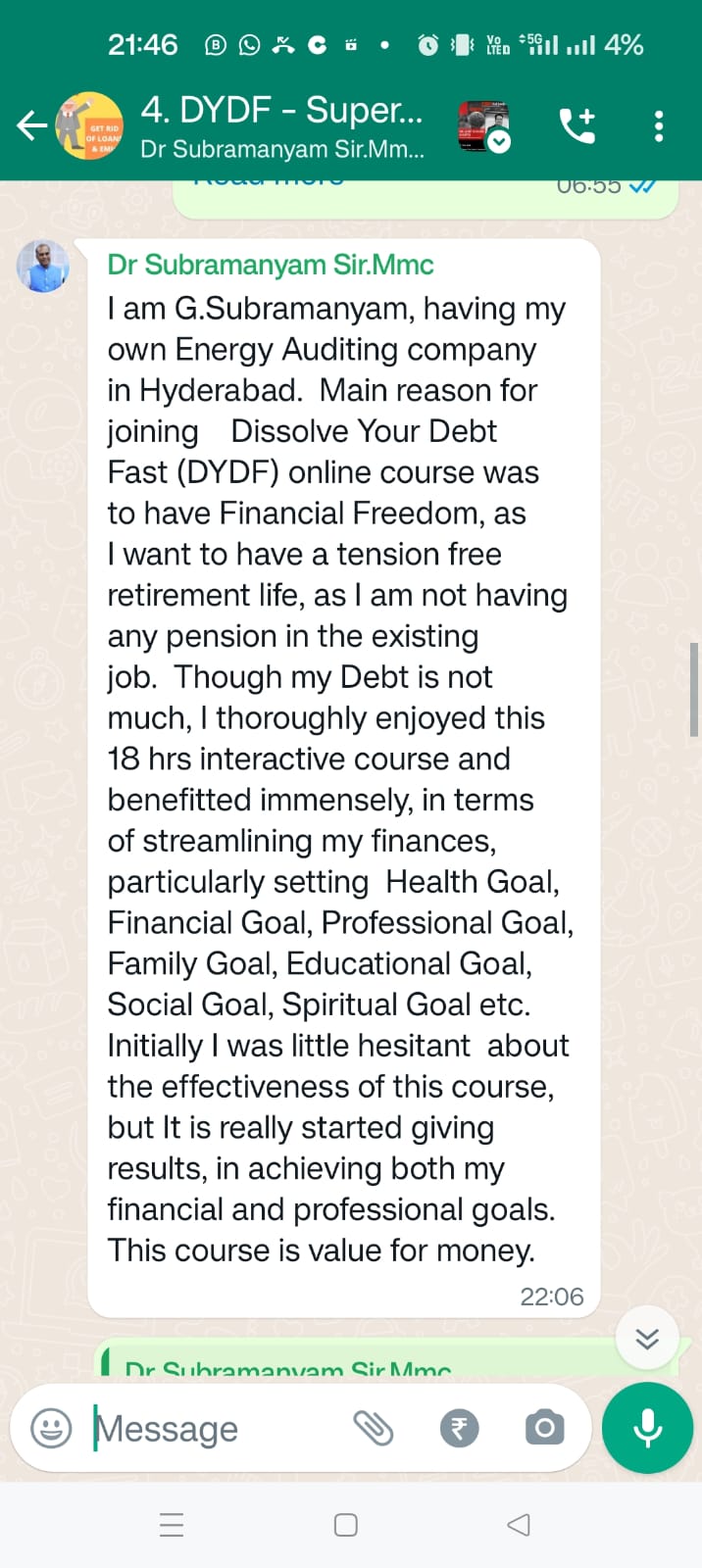
Task: Start a group voice call
Action: pyautogui.click(x=577, y=125)
